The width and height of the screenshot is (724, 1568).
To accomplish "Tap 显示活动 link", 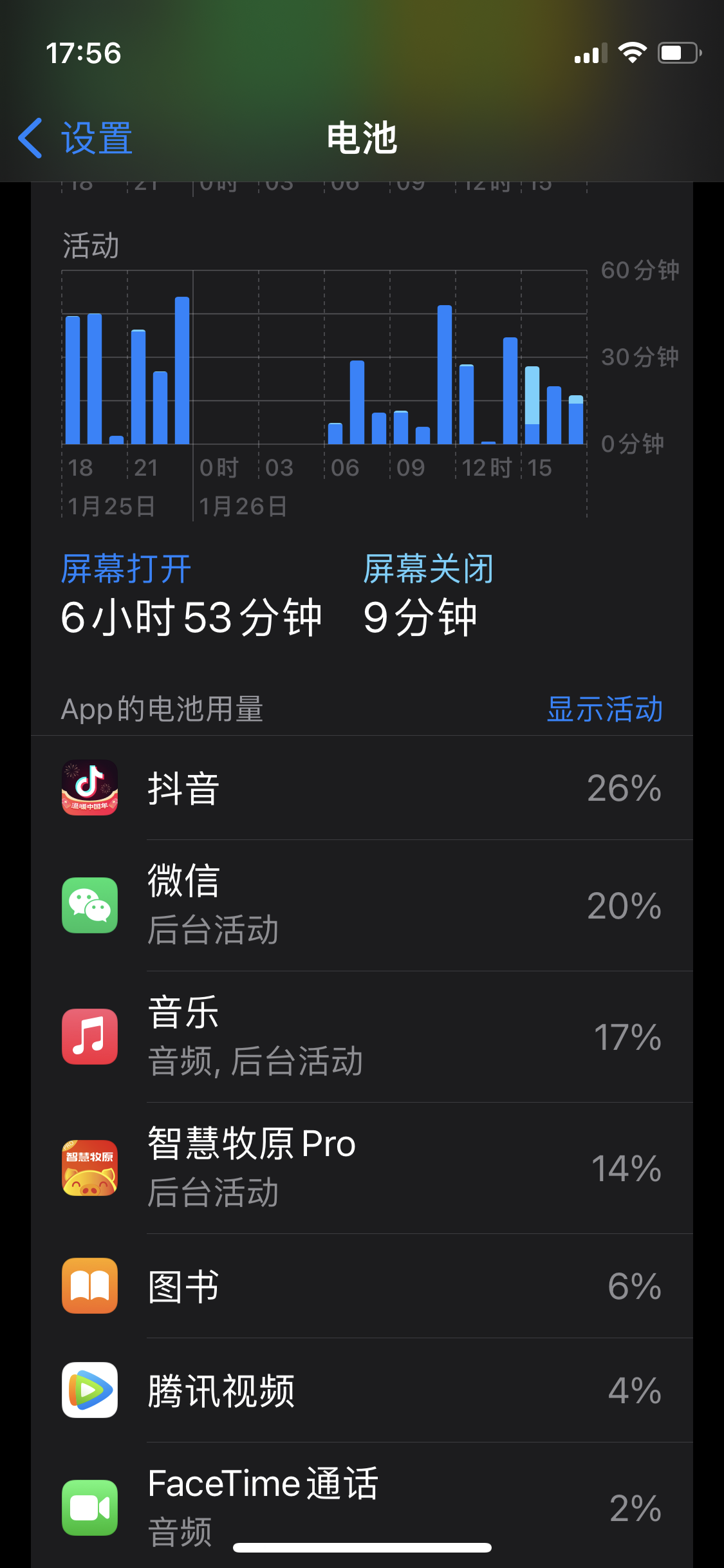I will (604, 709).
